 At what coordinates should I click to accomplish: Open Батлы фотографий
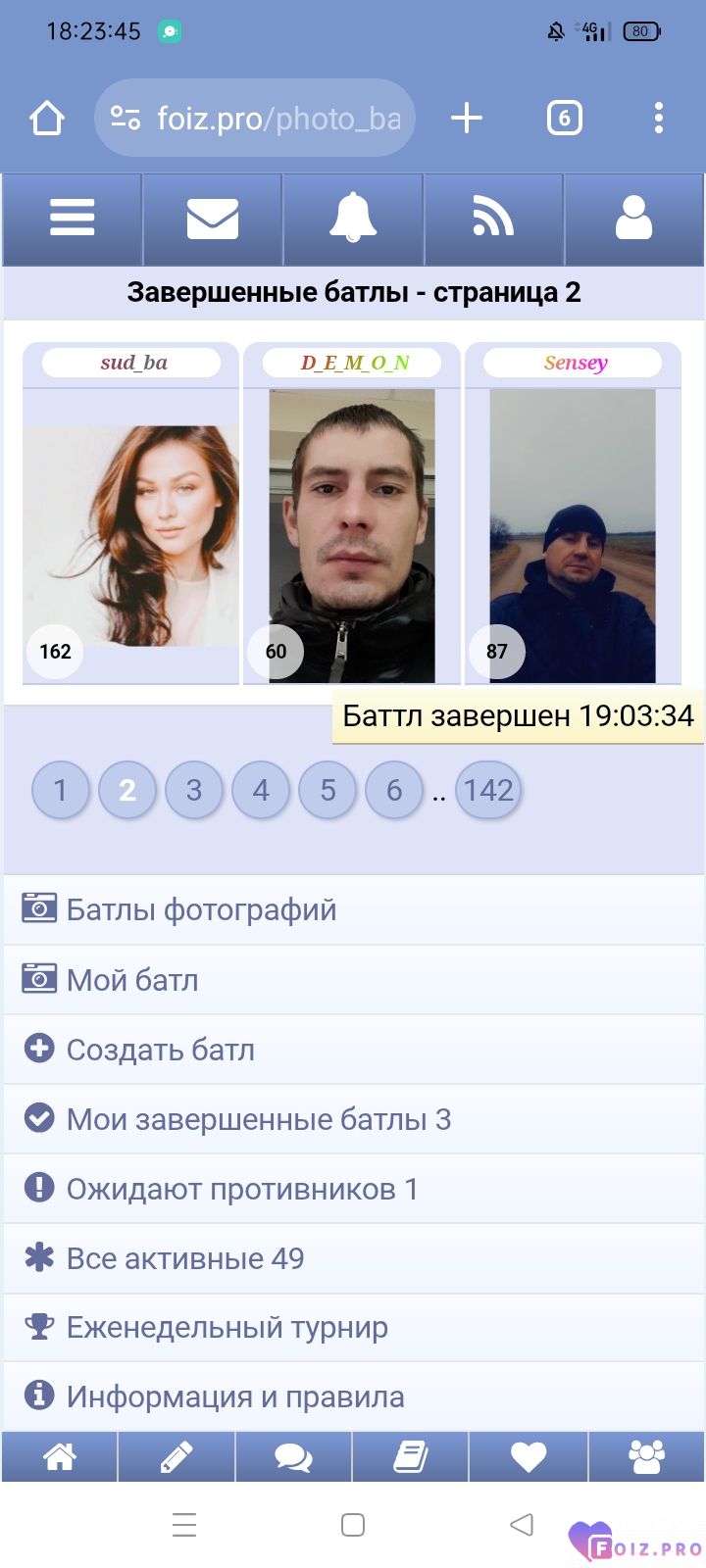click(201, 909)
